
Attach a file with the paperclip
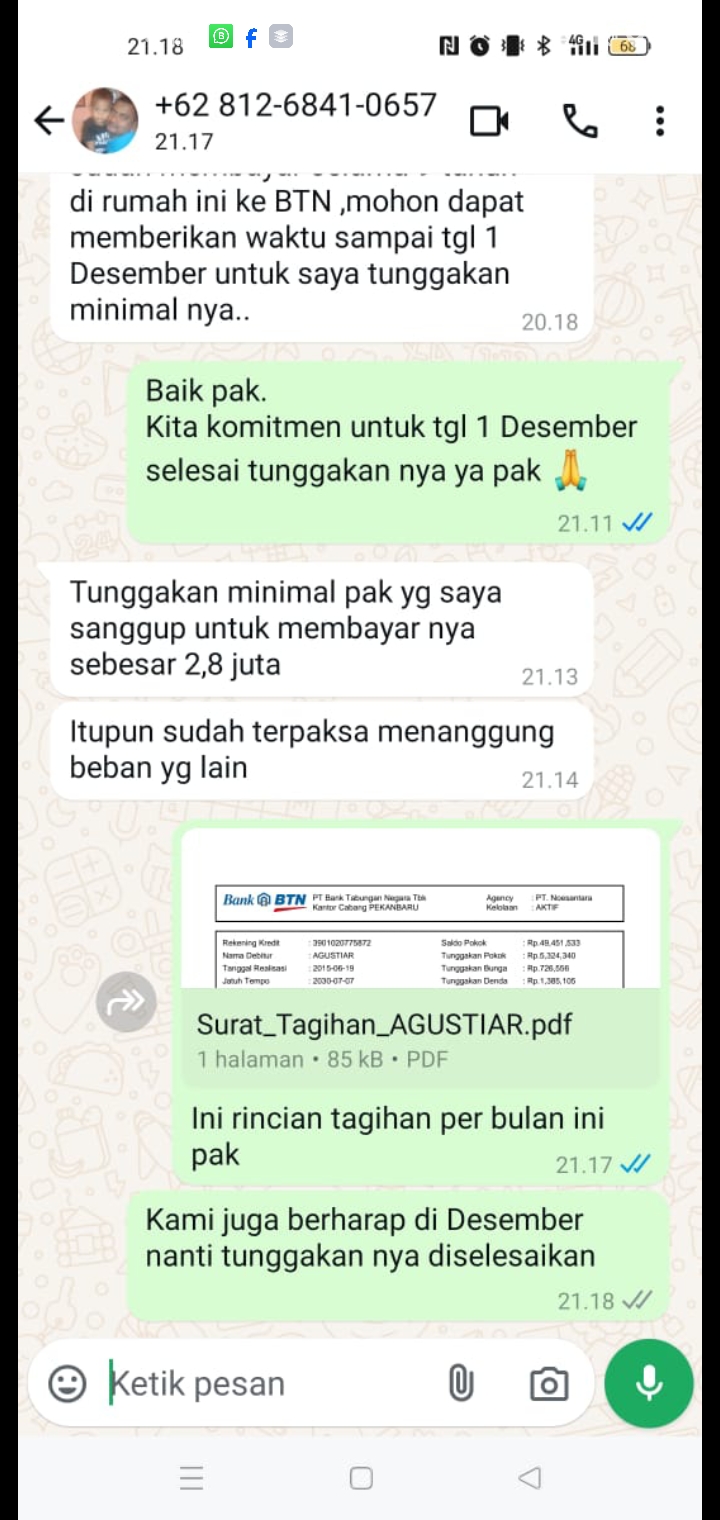460,1384
